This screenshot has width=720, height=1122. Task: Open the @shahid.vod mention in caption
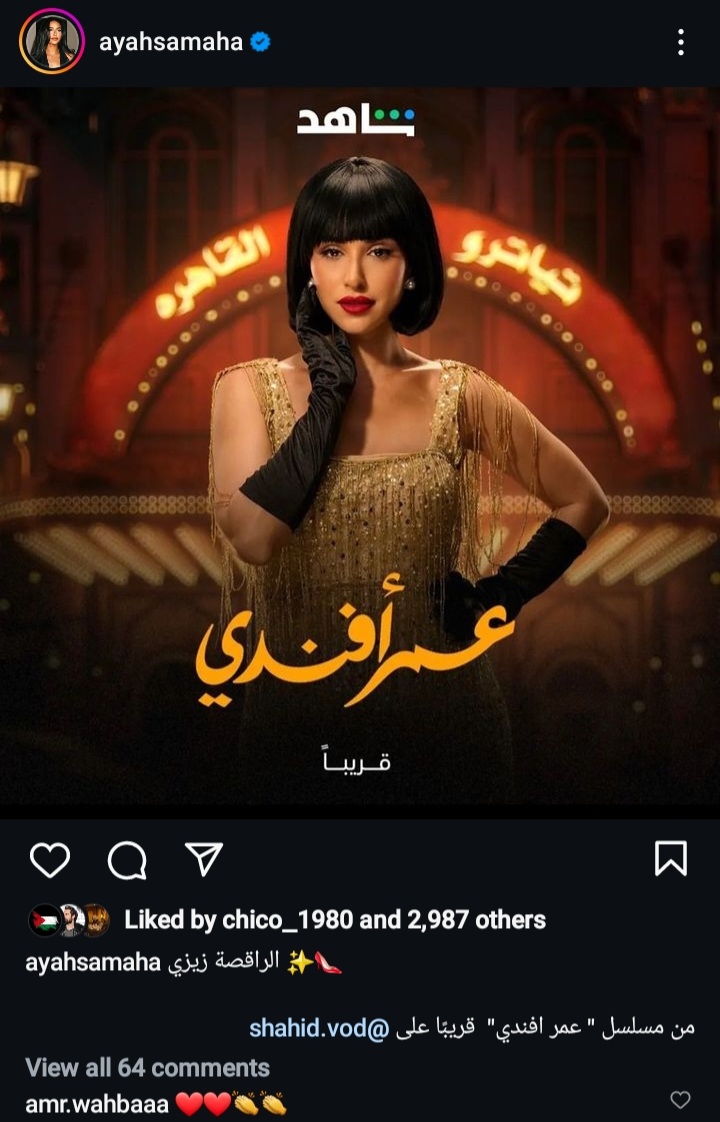pos(323,1027)
